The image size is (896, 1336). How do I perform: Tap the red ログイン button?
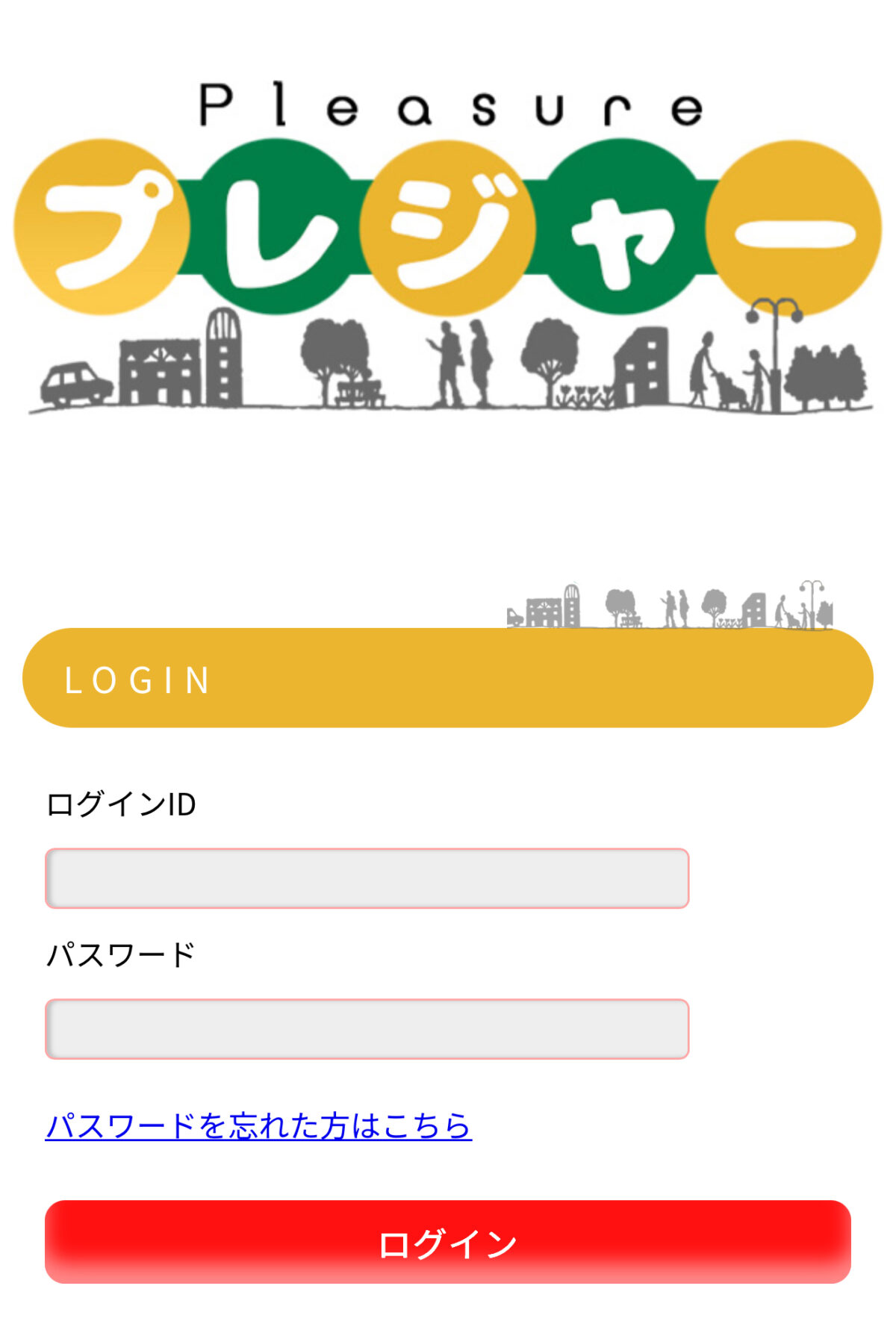[x=448, y=1243]
